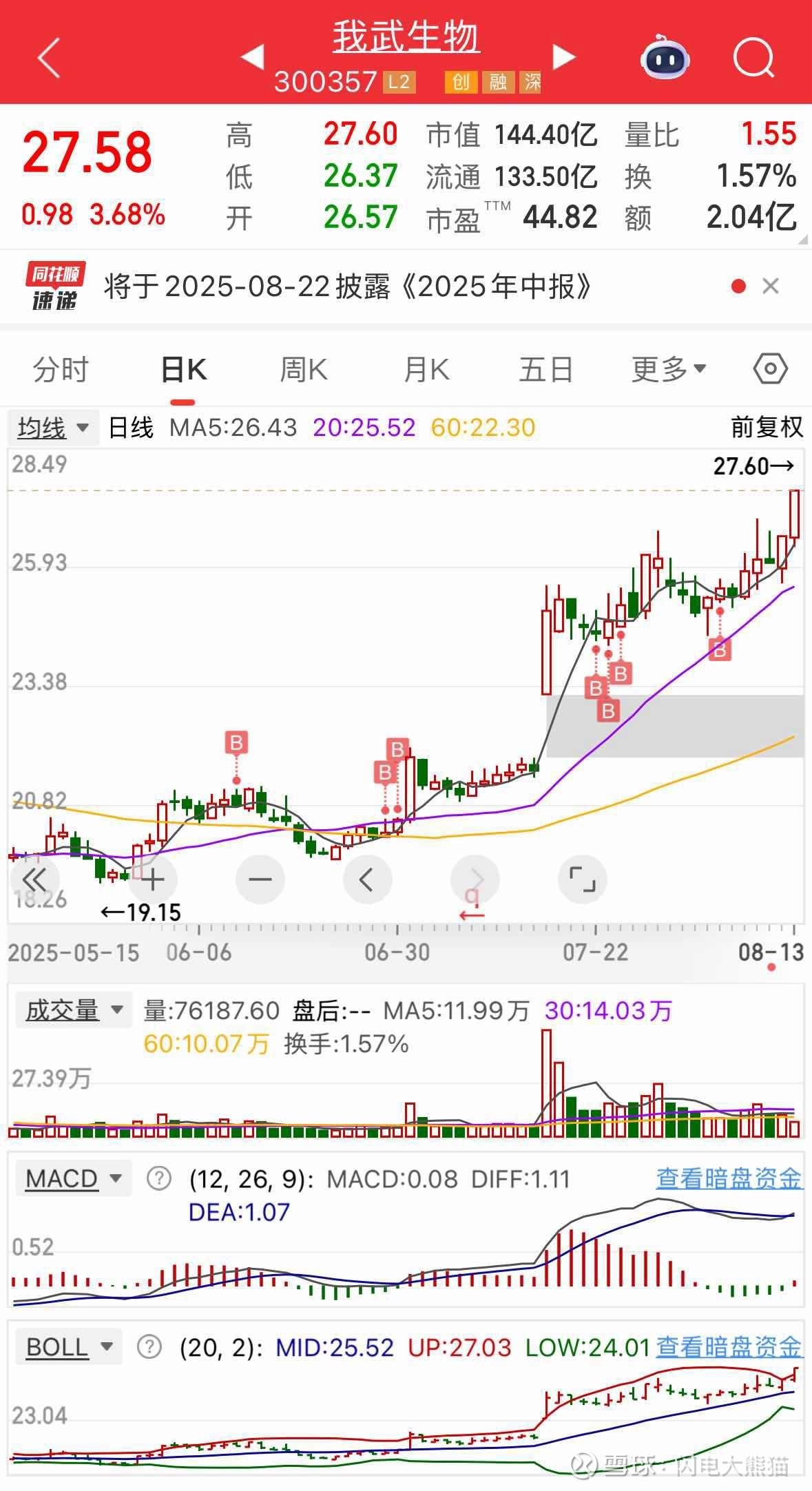This screenshot has height=1491, width=812.
Task: Dismiss the 2025年中报 disclosure notice
Action: (x=771, y=286)
